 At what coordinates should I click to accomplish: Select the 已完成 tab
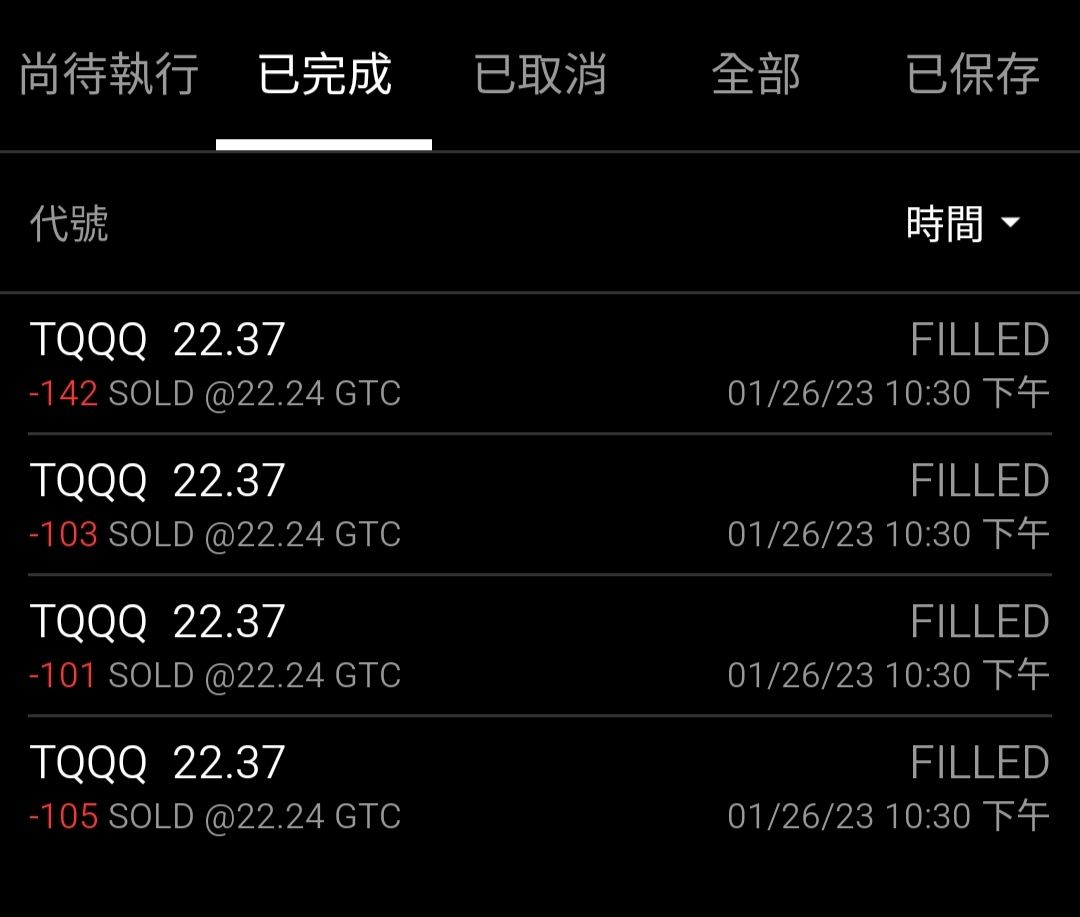pyautogui.click(x=324, y=75)
